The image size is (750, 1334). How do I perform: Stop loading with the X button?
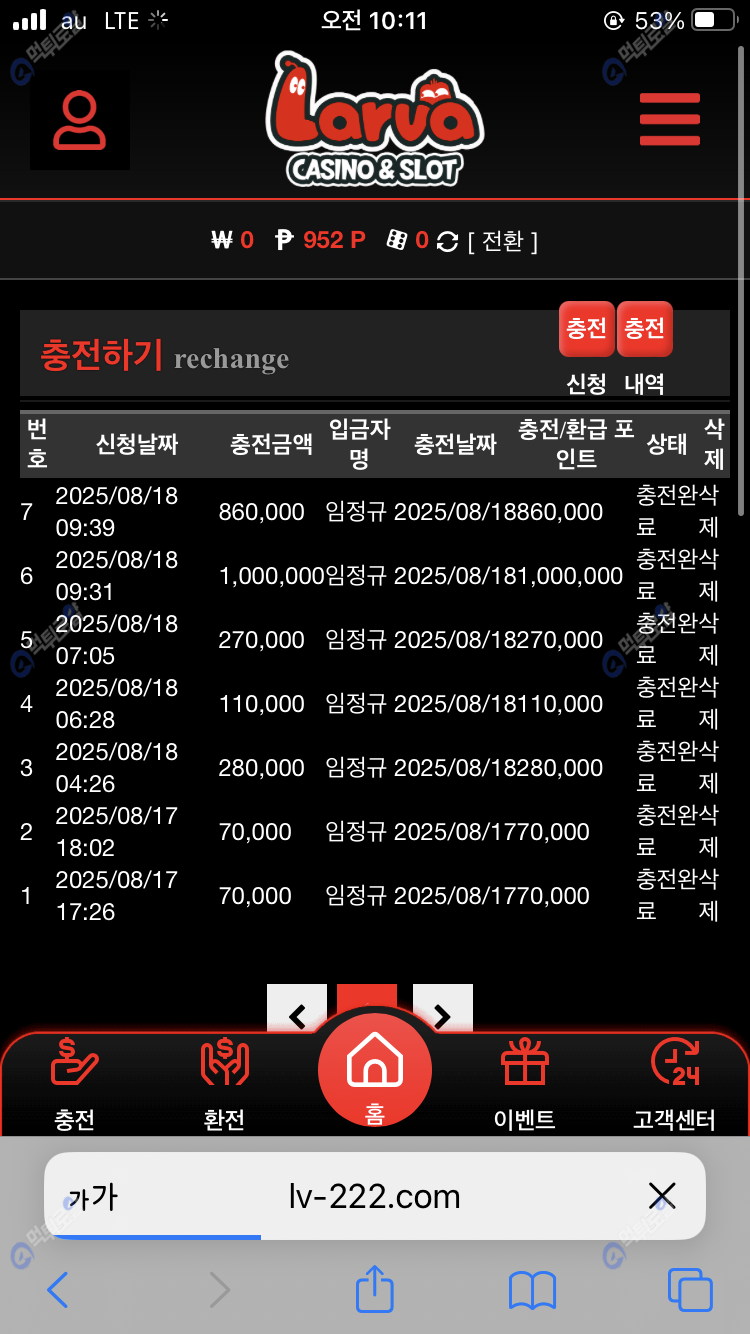click(662, 1196)
